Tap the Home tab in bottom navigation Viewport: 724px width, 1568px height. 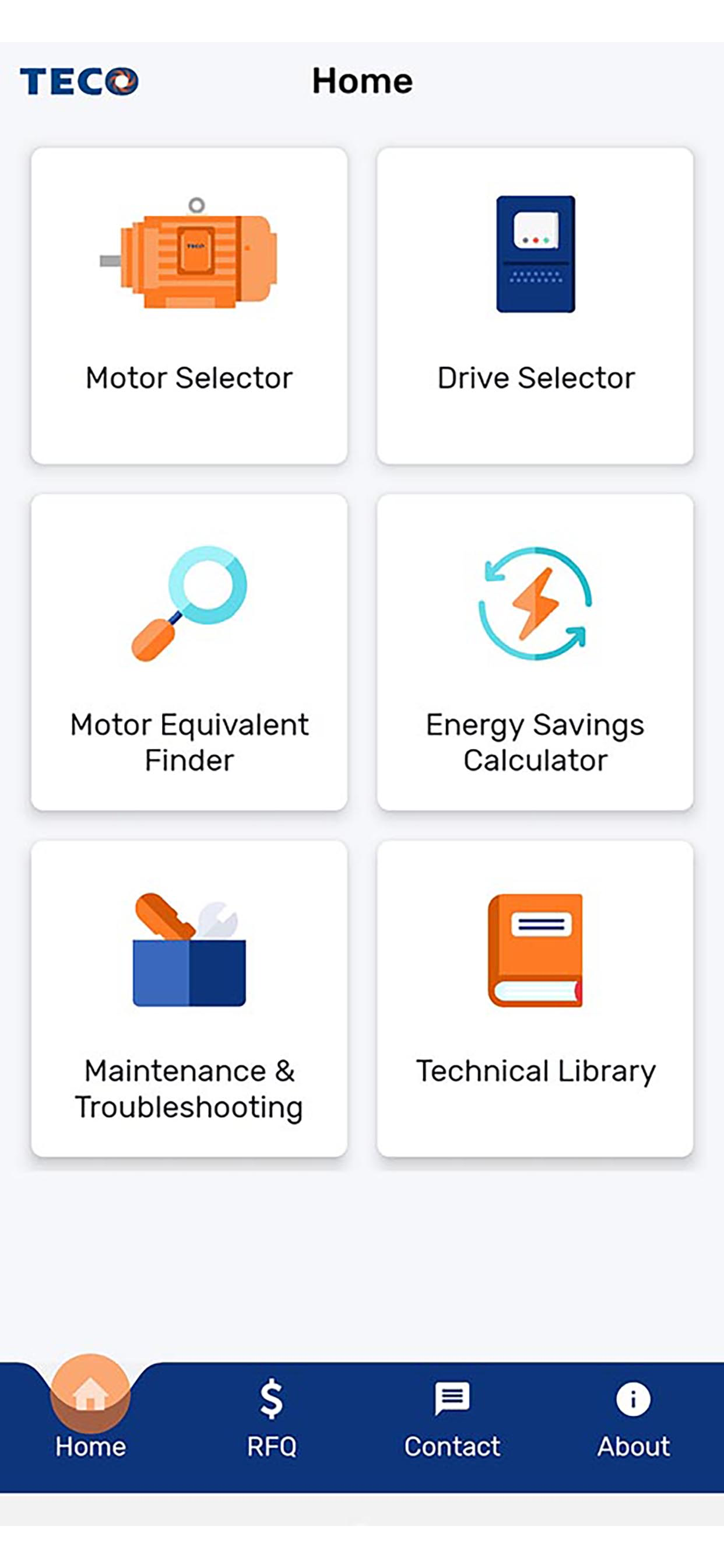click(x=91, y=1413)
